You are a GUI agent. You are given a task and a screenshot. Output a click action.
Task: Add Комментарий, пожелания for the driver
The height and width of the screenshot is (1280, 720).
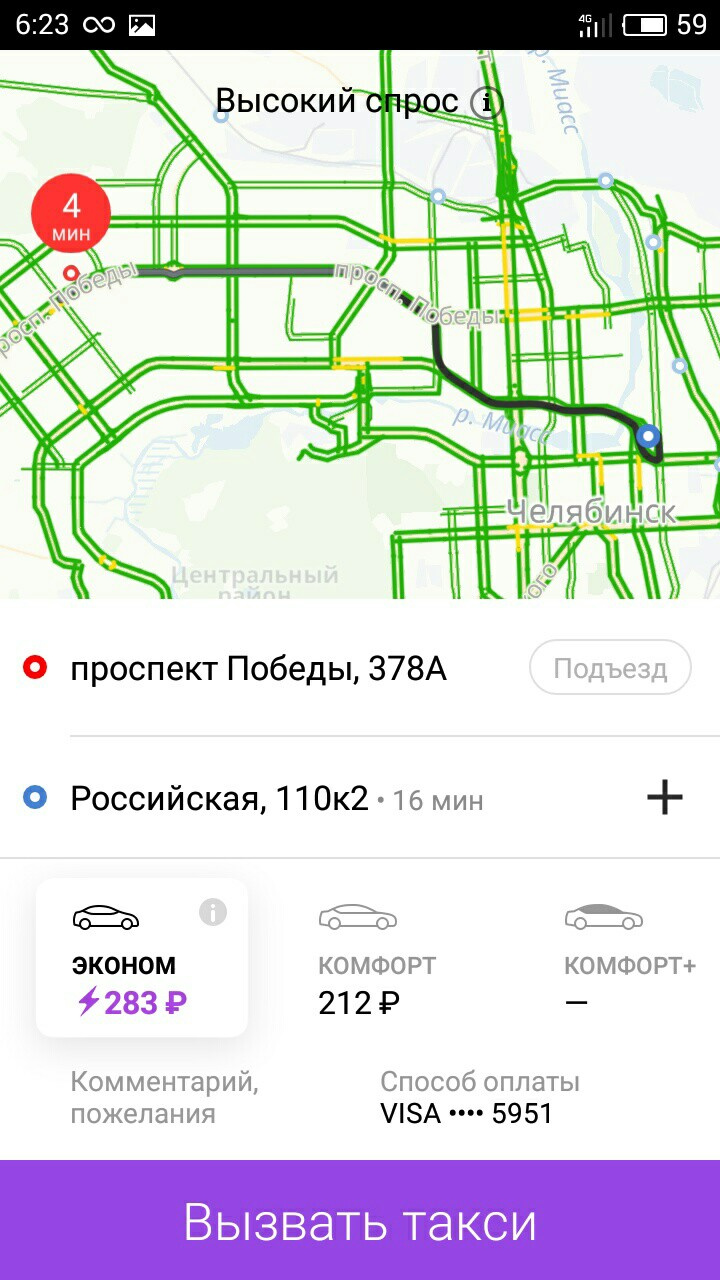pos(165,1097)
